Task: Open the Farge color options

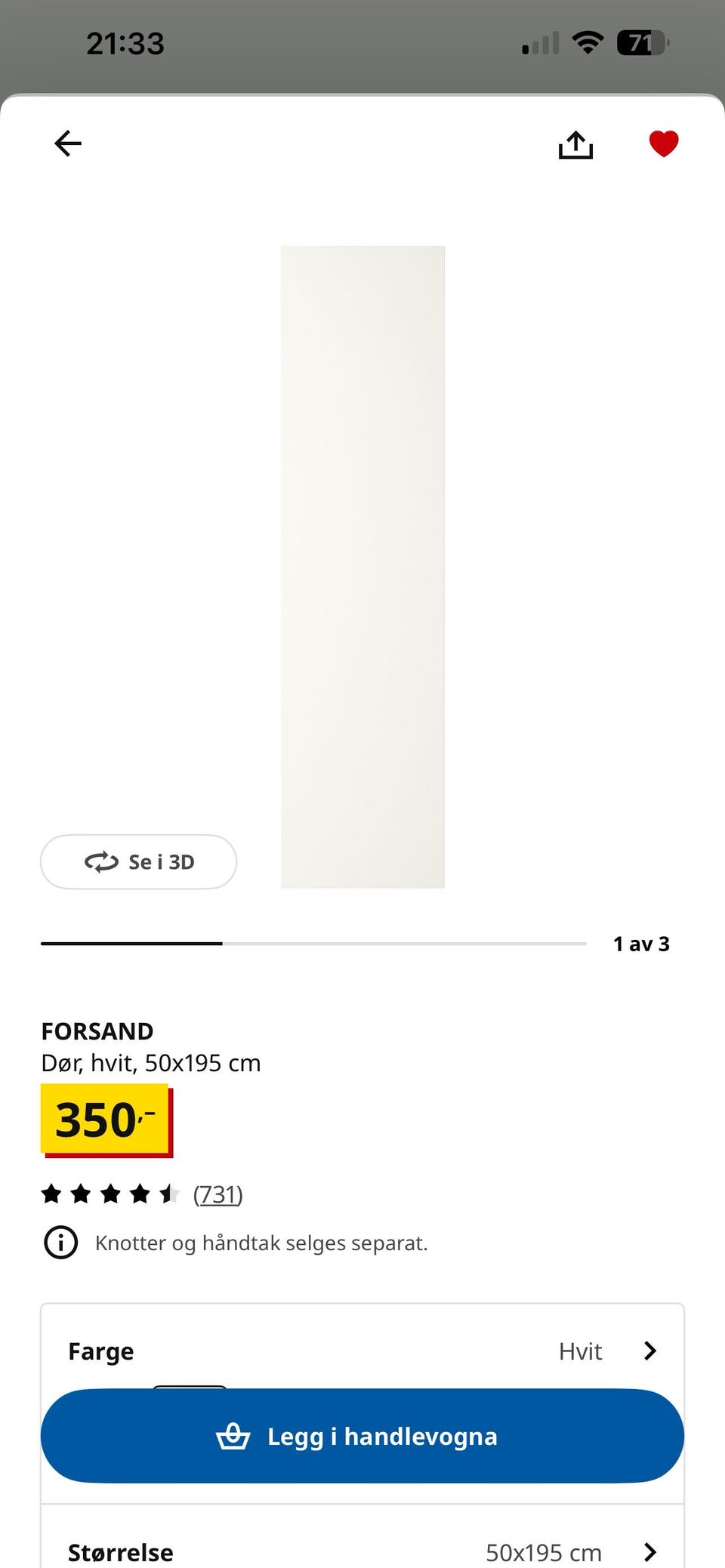Action: [362, 1351]
